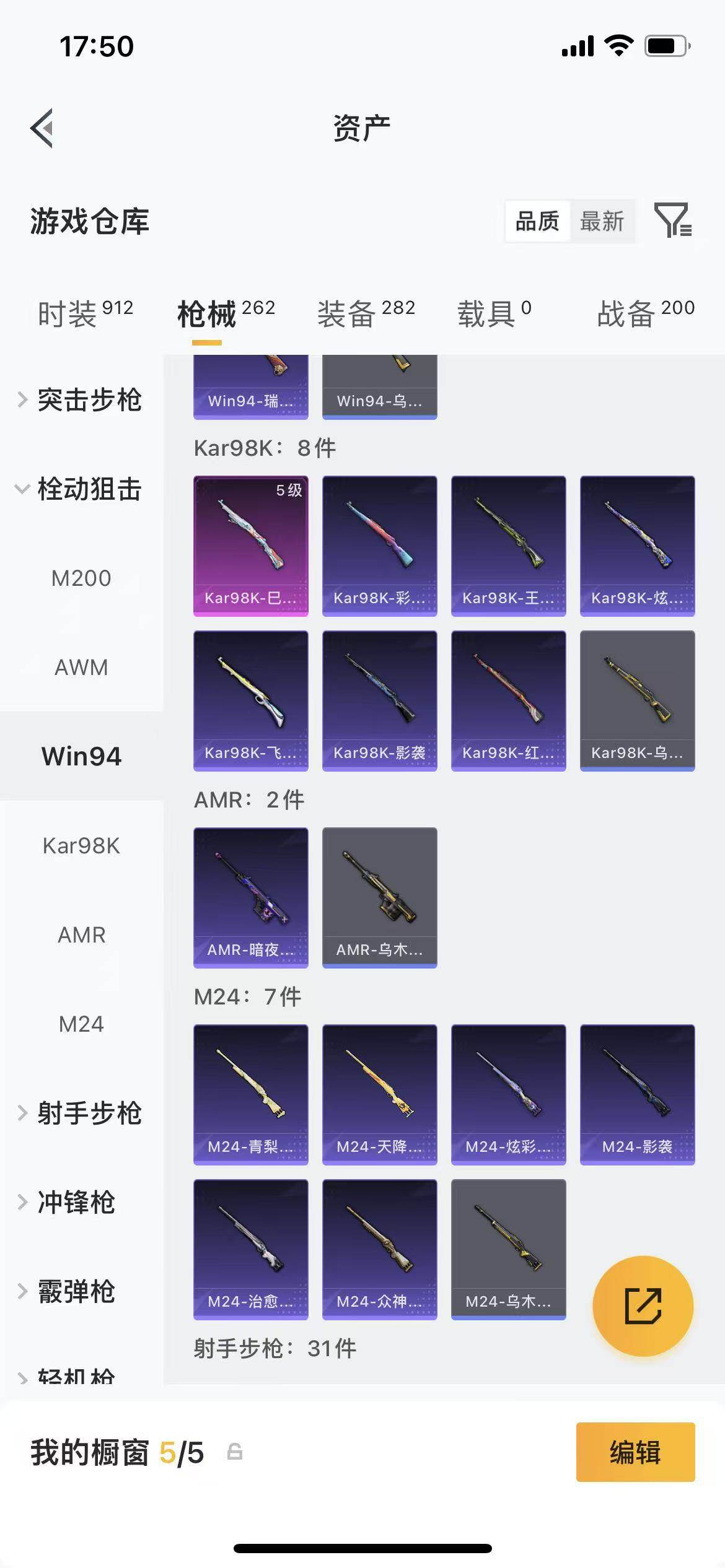Switch to the 时装 tab
This screenshot has height=1568, width=725.
click(85, 313)
